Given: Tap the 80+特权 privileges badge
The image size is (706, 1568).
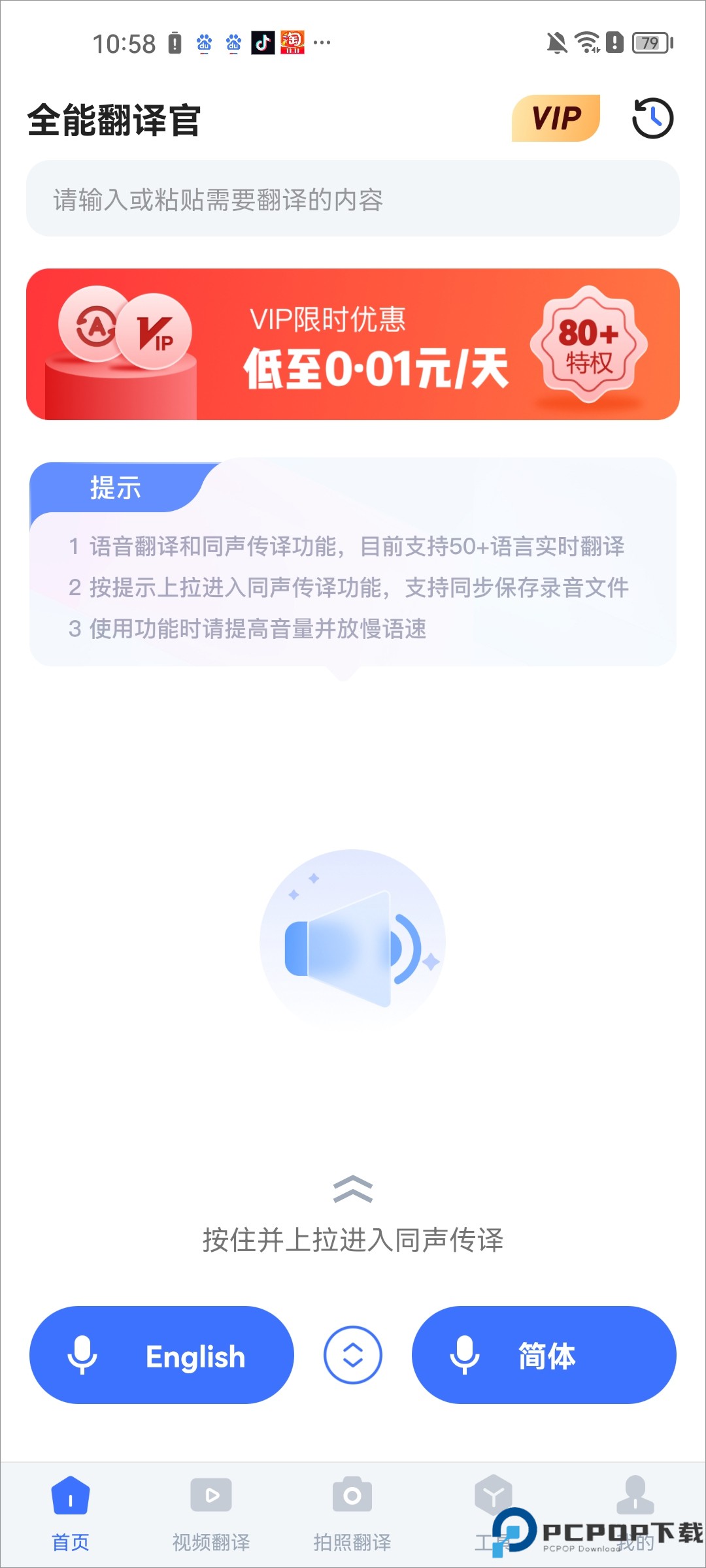Looking at the screenshot, I should [x=588, y=343].
